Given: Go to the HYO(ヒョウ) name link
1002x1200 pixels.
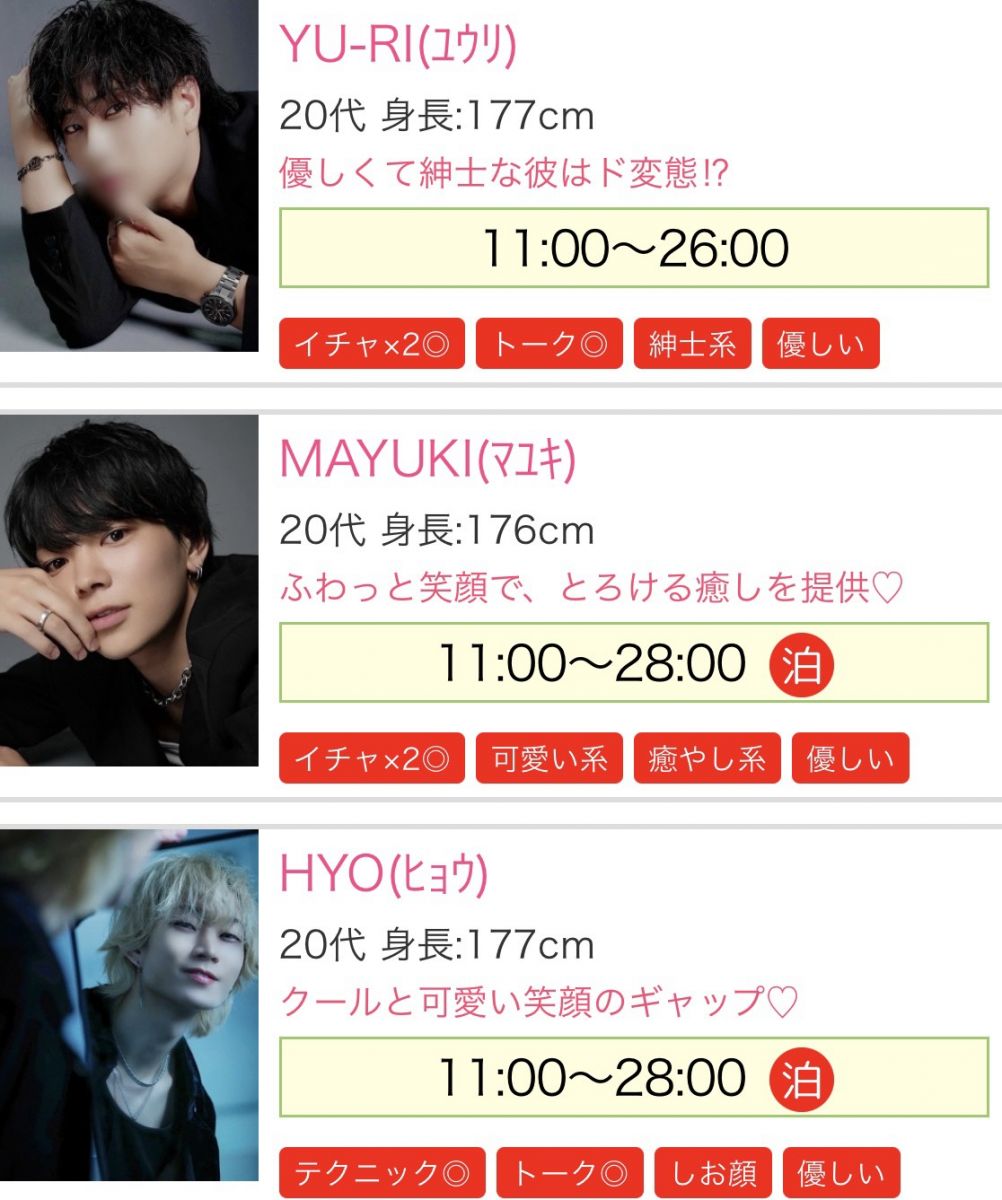Looking at the screenshot, I should (383, 875).
